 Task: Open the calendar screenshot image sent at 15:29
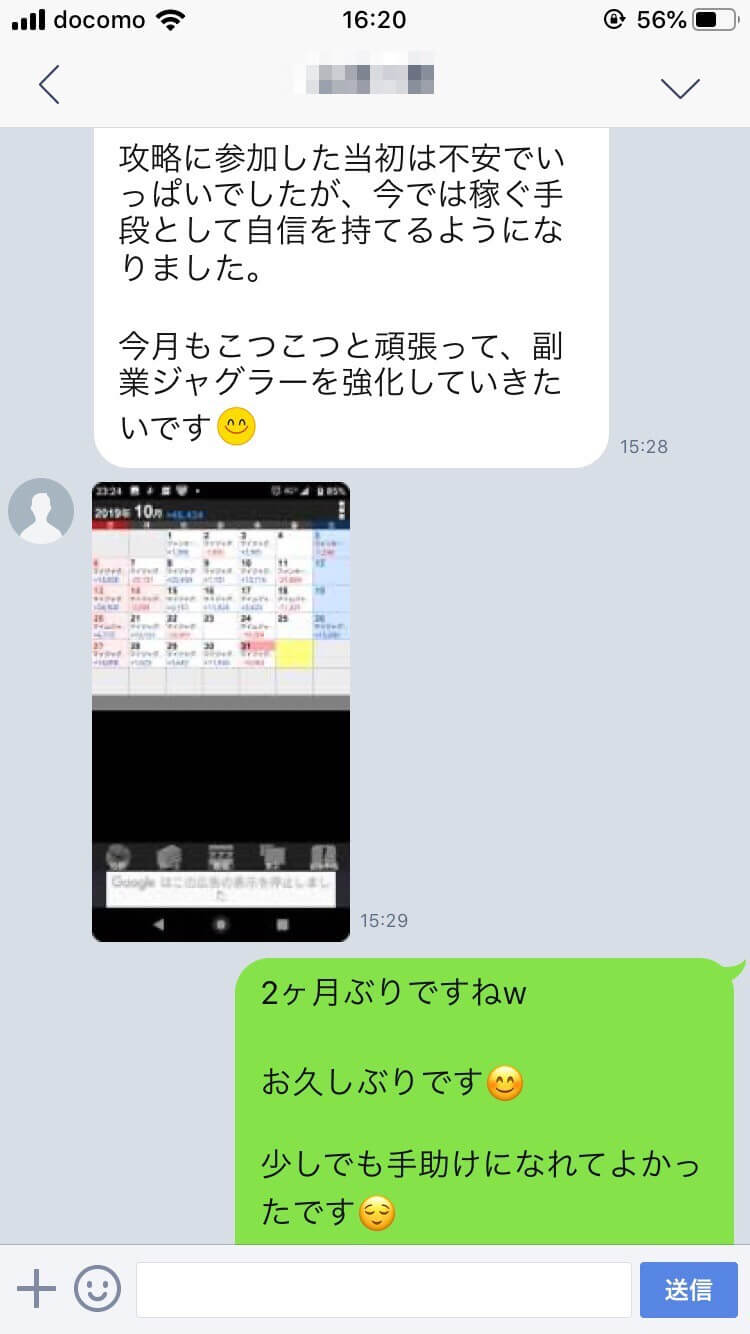pos(221,711)
